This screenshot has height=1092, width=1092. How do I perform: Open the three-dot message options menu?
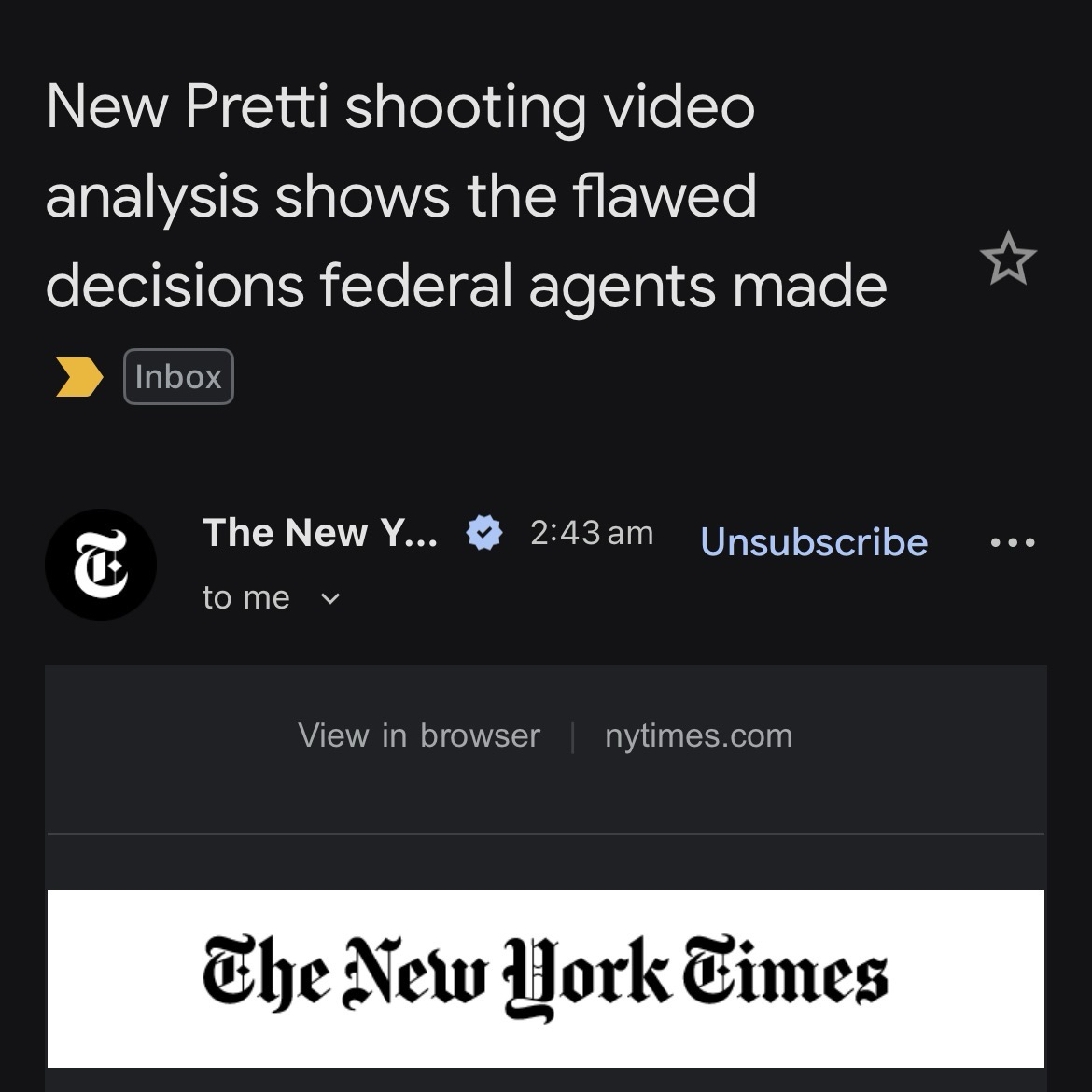pyautogui.click(x=1013, y=542)
